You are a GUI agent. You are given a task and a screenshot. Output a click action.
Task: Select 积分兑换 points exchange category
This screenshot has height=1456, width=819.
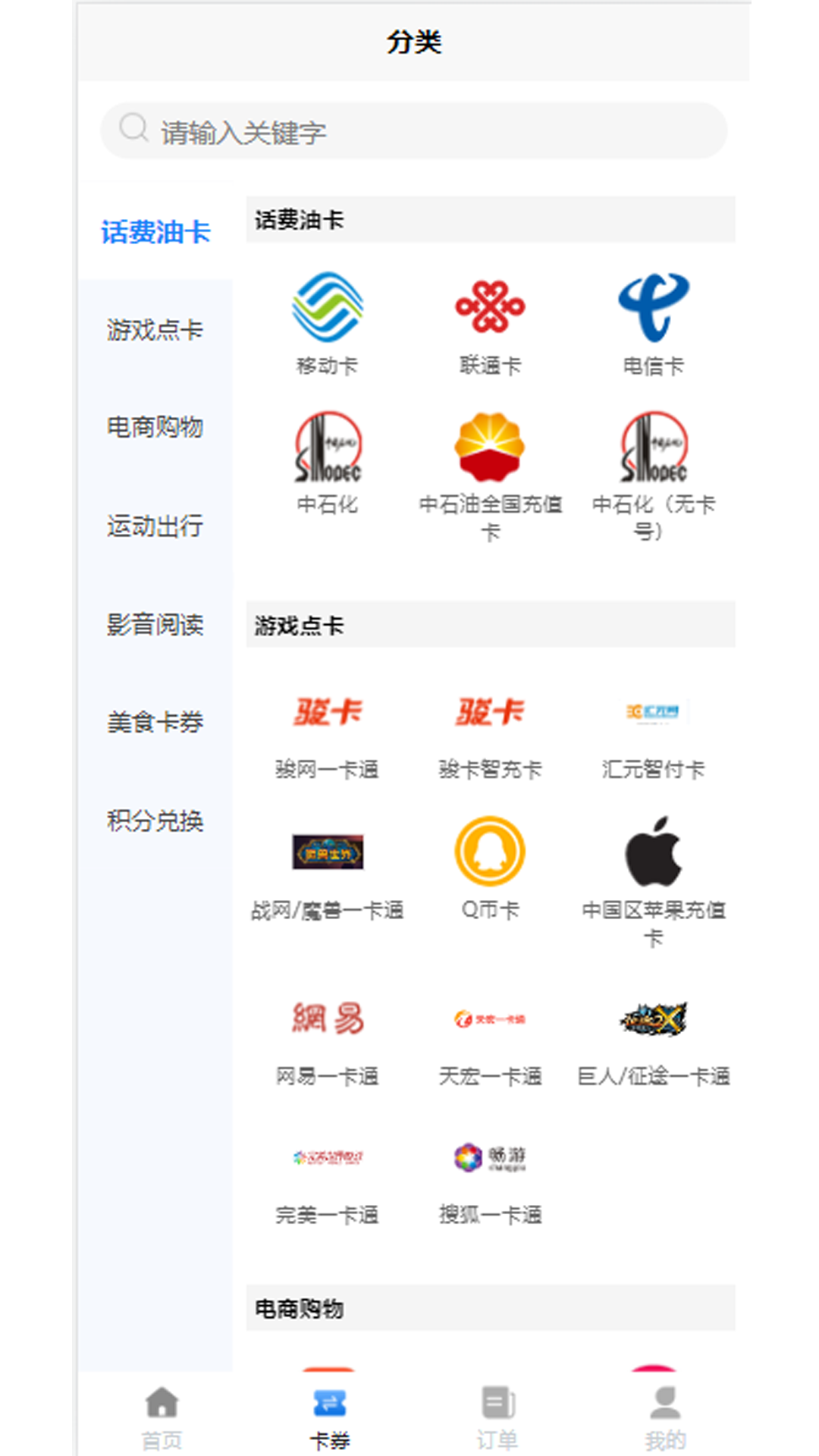155,821
